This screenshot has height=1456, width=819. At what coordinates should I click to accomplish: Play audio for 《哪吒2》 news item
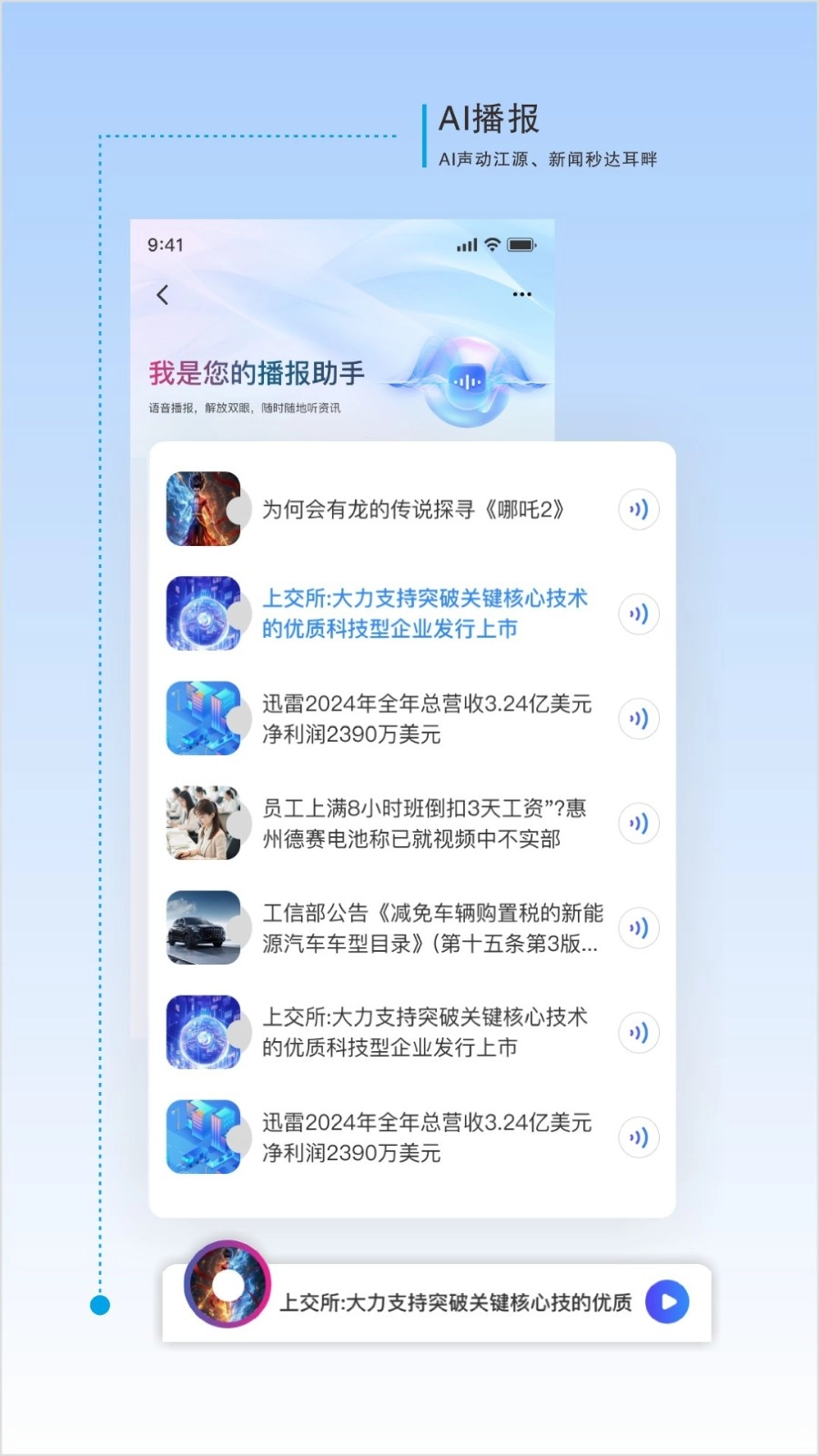pyautogui.click(x=638, y=510)
